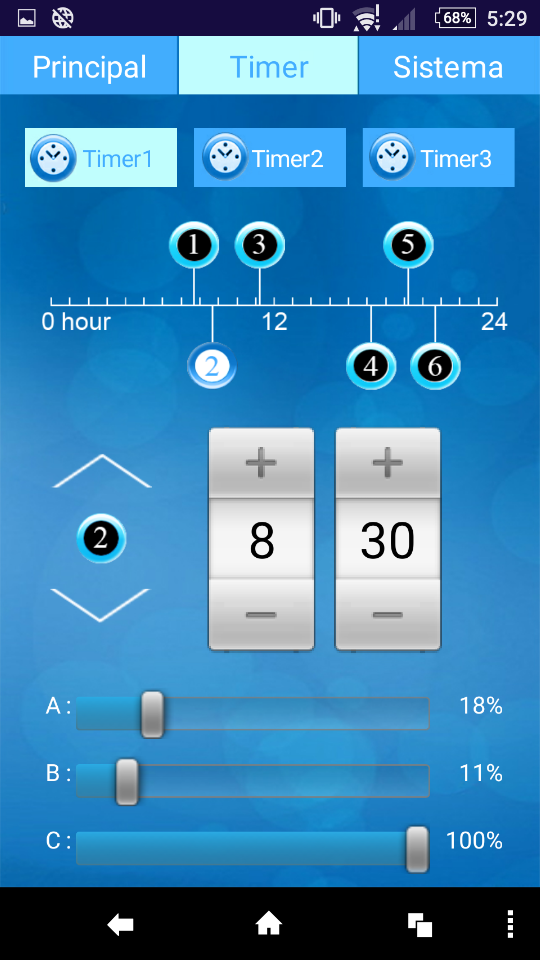Image resolution: width=540 pixels, height=960 pixels.
Task: Select Timer1
Action: point(101,157)
